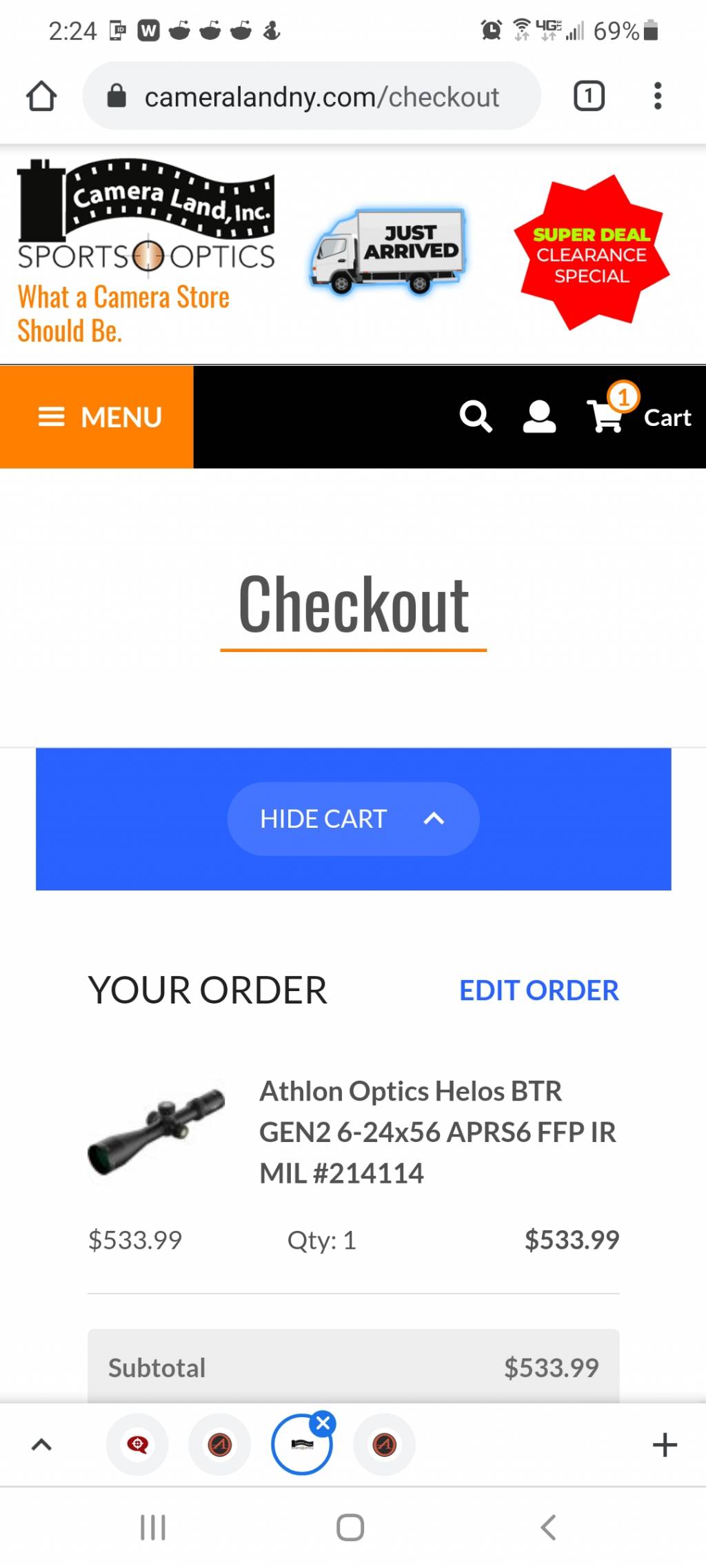This screenshot has height=1568, width=706.
Task: Tap the EDIT ORDER link
Action: pos(538,990)
